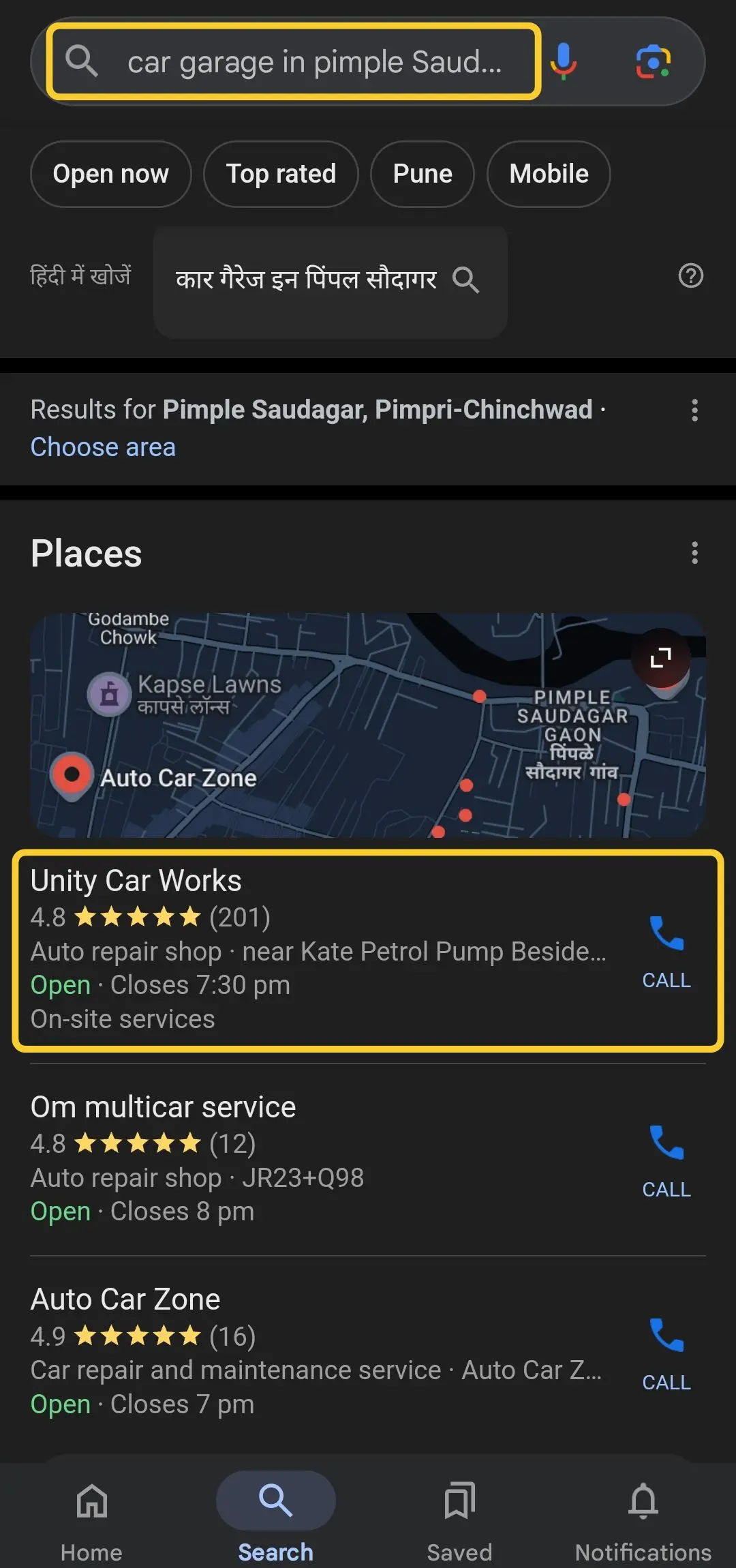Toggle the Open now filter

pos(110,174)
